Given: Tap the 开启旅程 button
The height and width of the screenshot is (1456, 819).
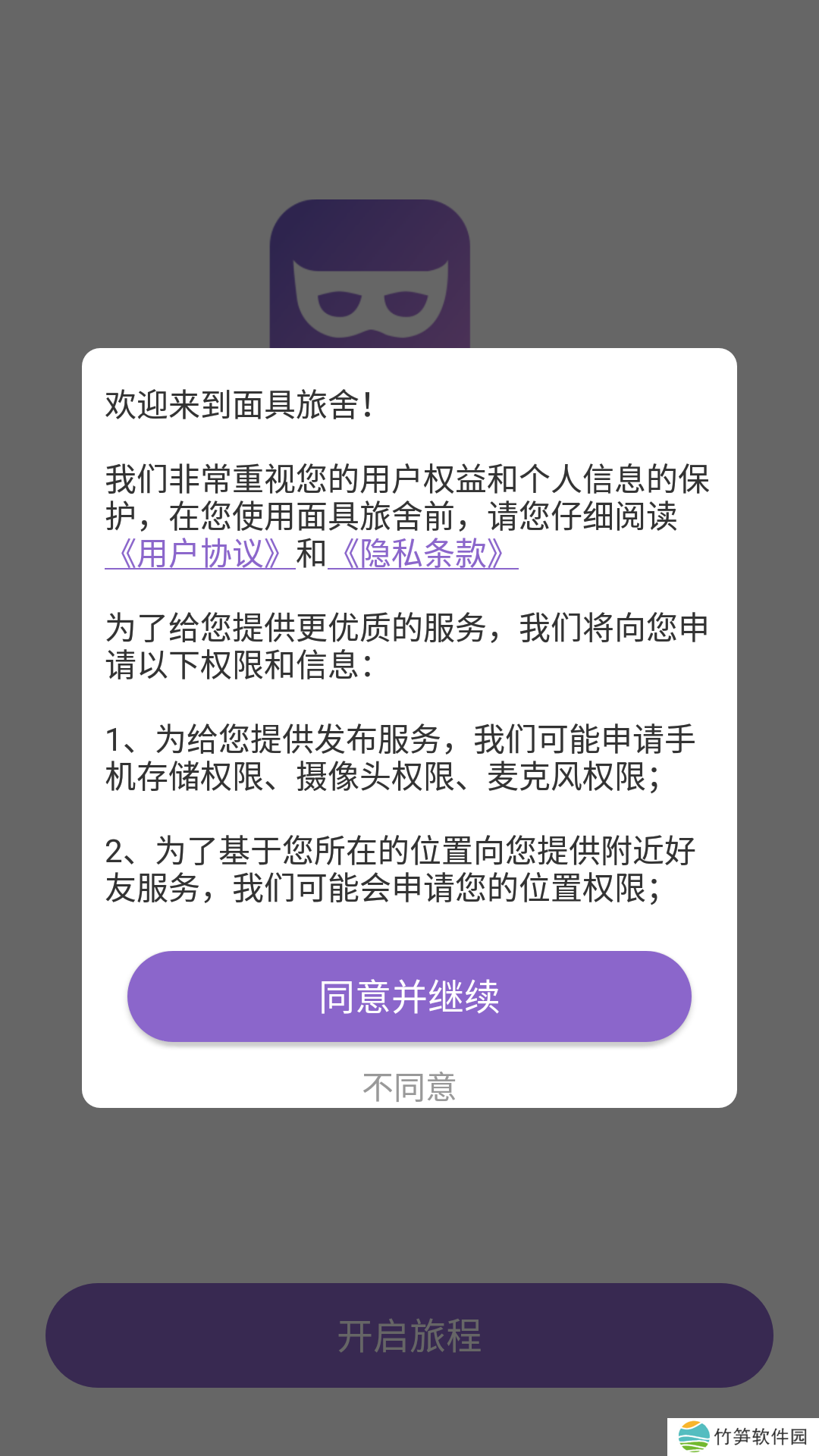Looking at the screenshot, I should pyautogui.click(x=409, y=1335).
